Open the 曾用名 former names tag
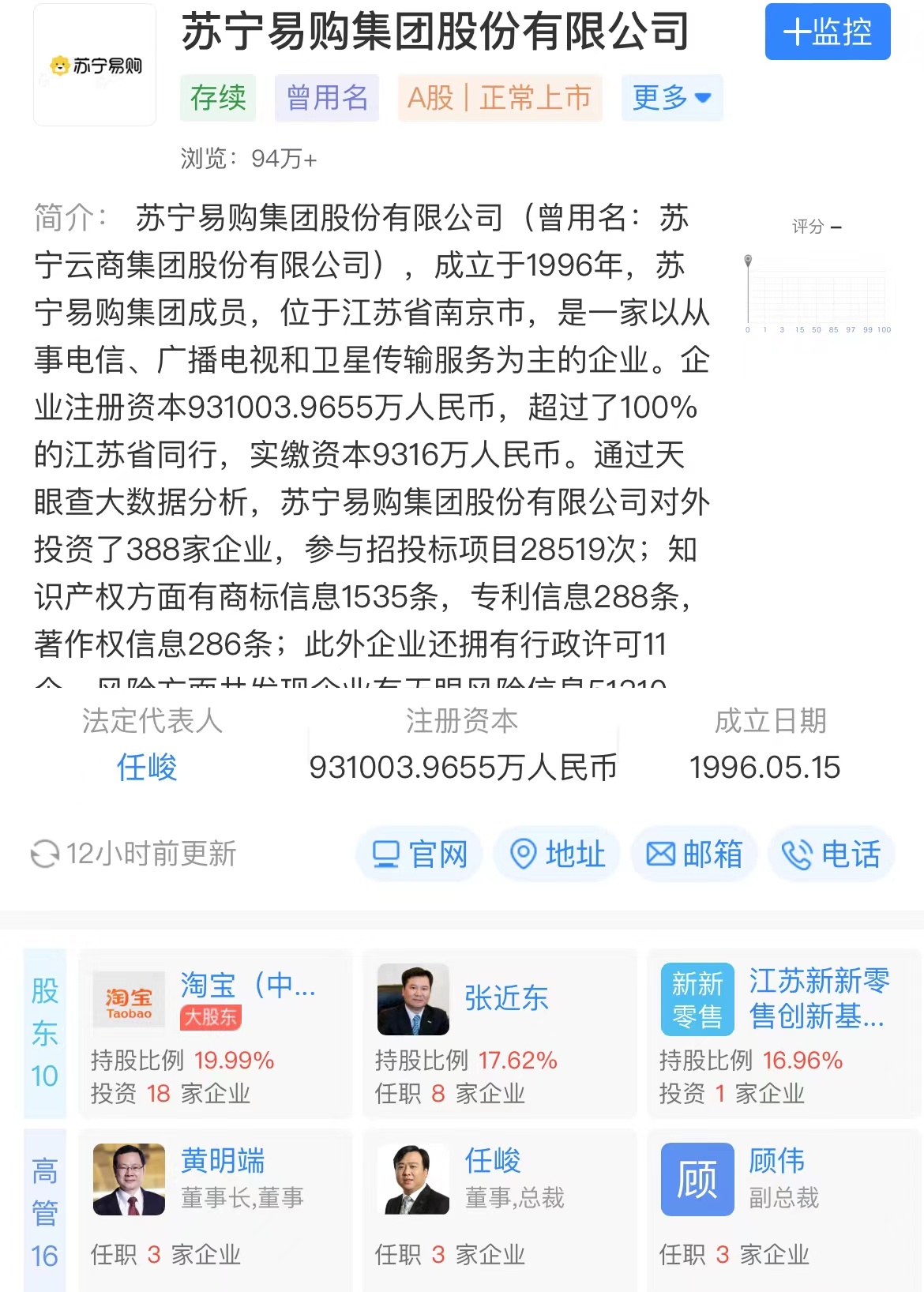The width and height of the screenshot is (924, 1292). (327, 98)
